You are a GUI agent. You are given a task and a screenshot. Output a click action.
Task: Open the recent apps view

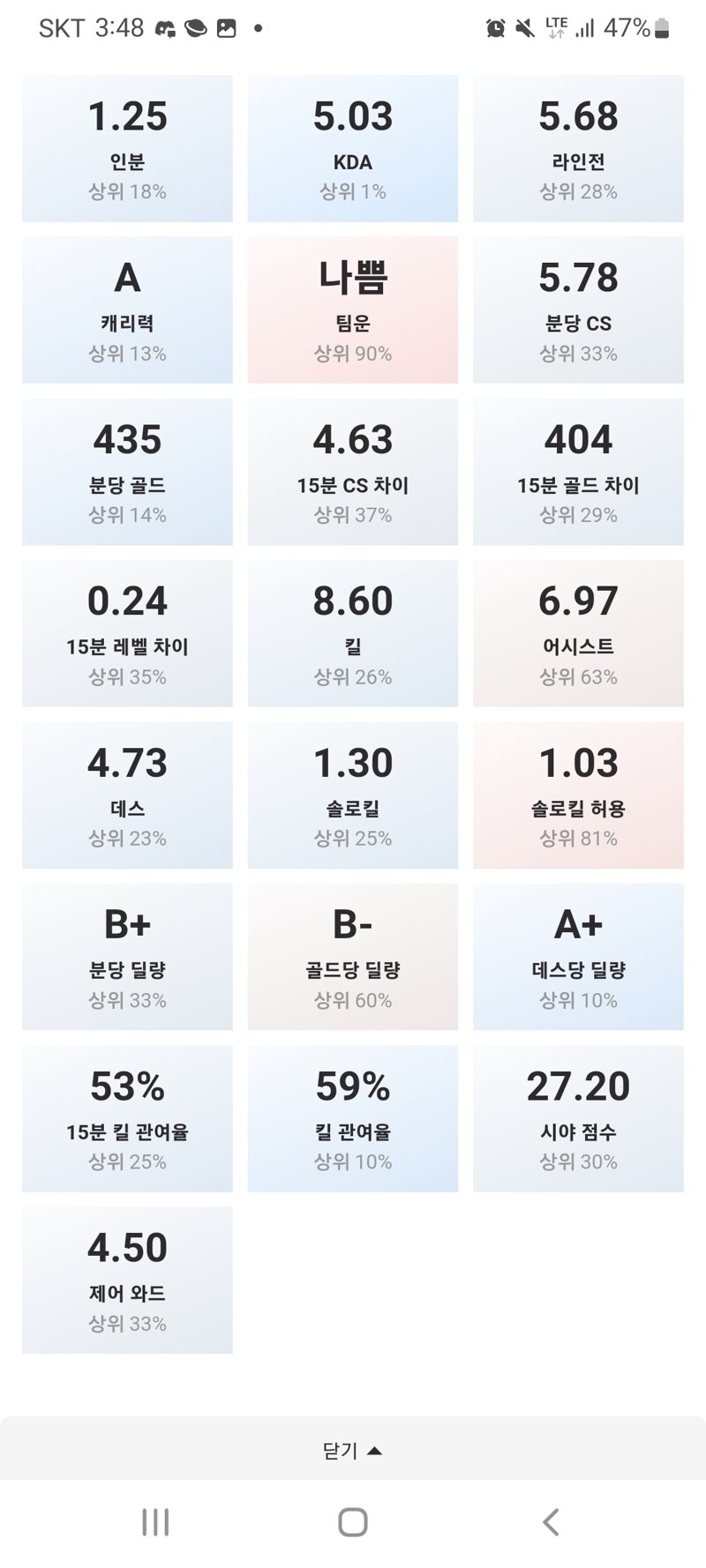tap(155, 1522)
